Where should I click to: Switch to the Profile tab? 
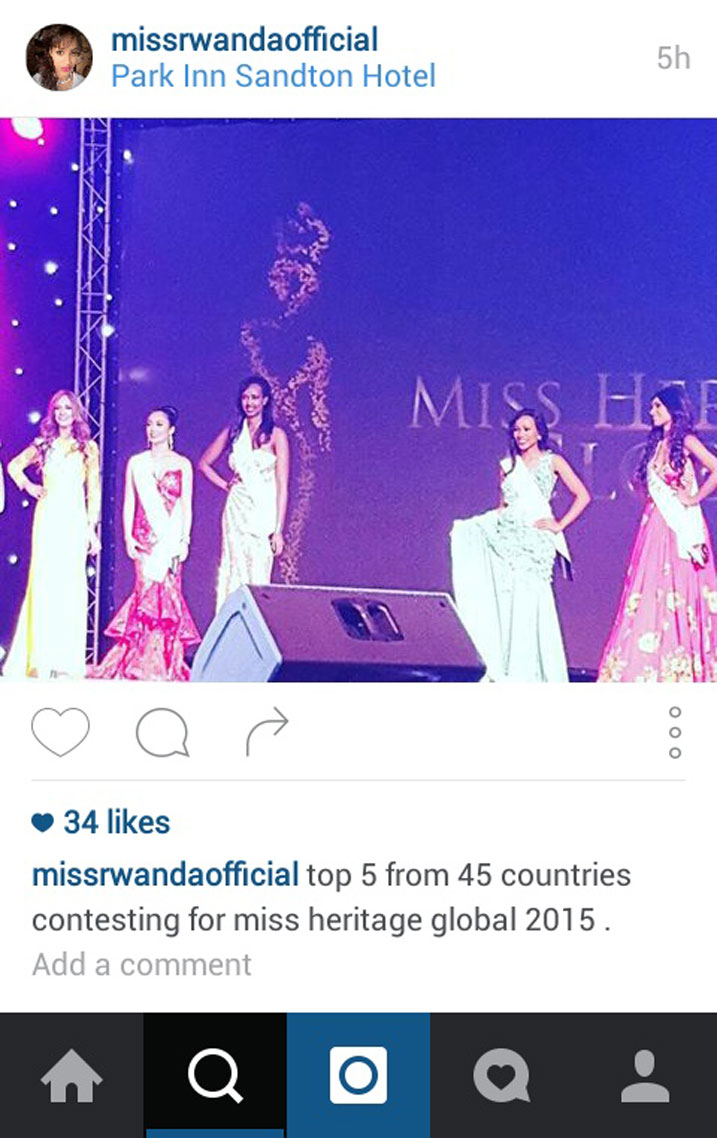tap(645, 1077)
